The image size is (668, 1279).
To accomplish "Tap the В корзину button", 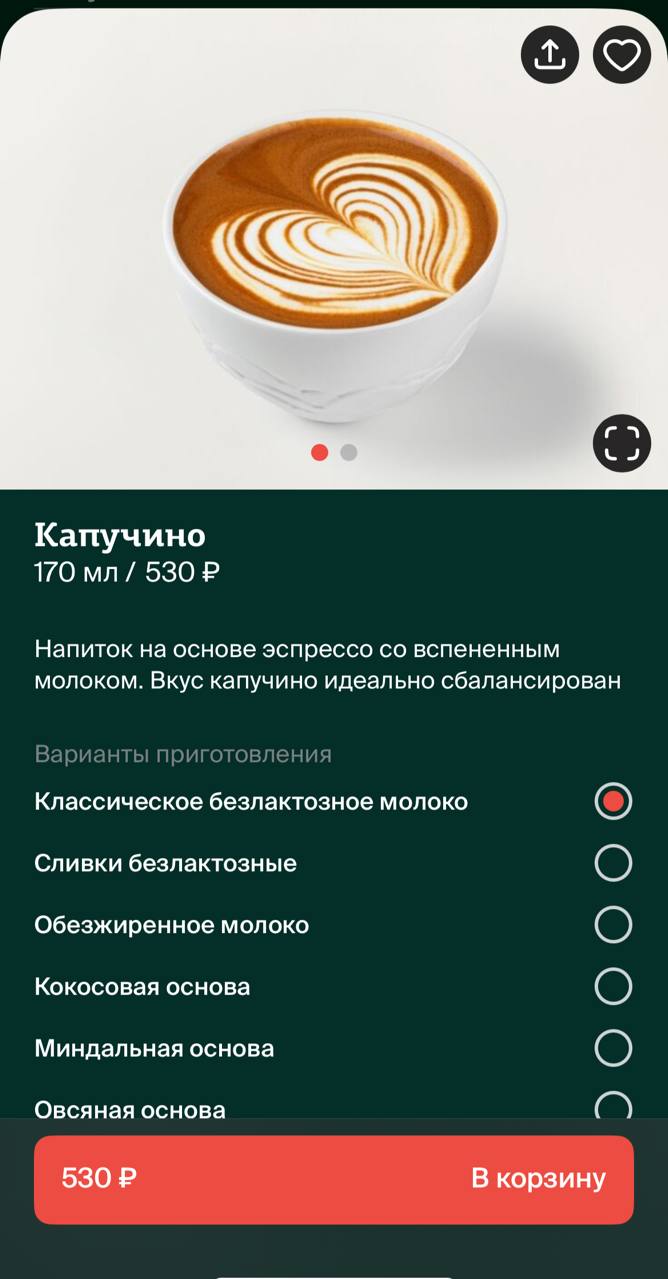I will click(x=334, y=1179).
